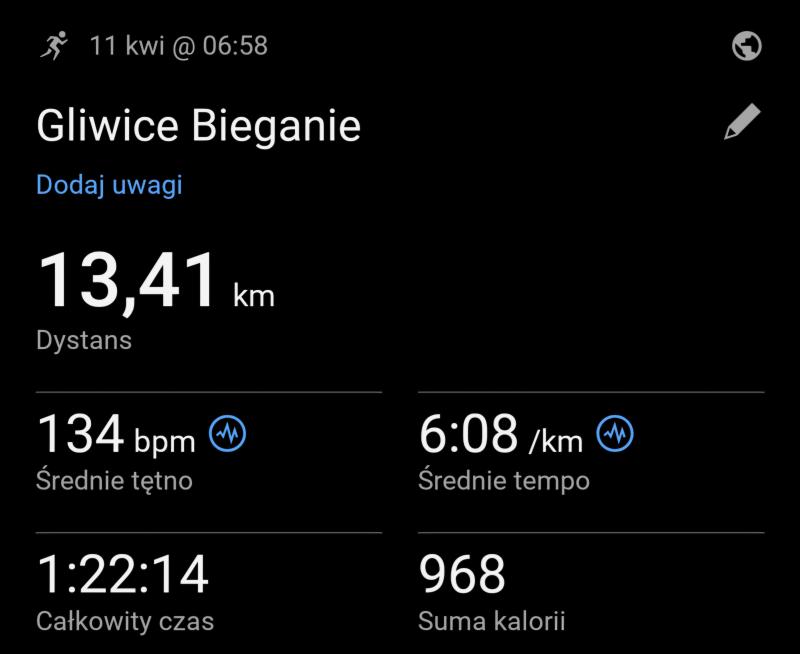Edit activity name with the pencil icon
The width and height of the screenshot is (800, 654).
[741, 124]
